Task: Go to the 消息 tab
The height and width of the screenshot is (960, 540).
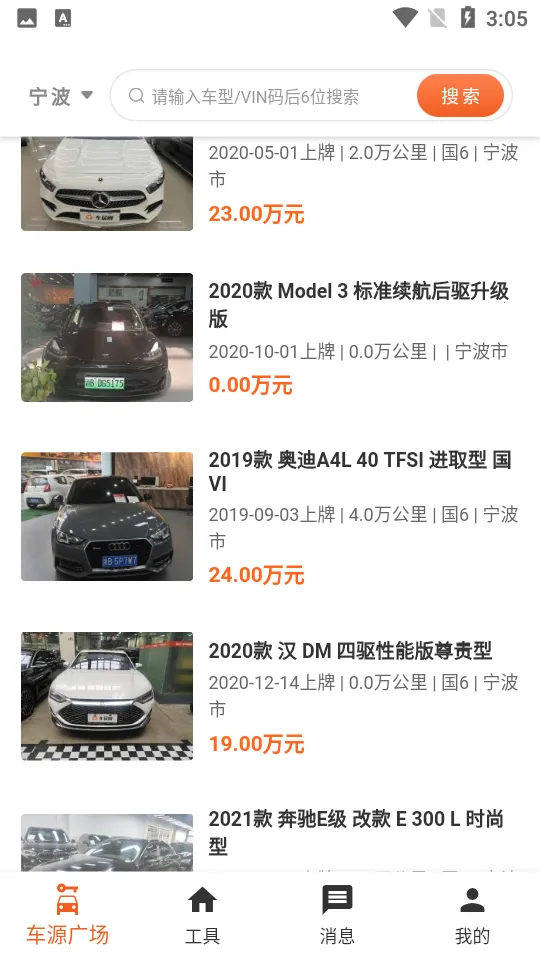Action: click(x=337, y=915)
